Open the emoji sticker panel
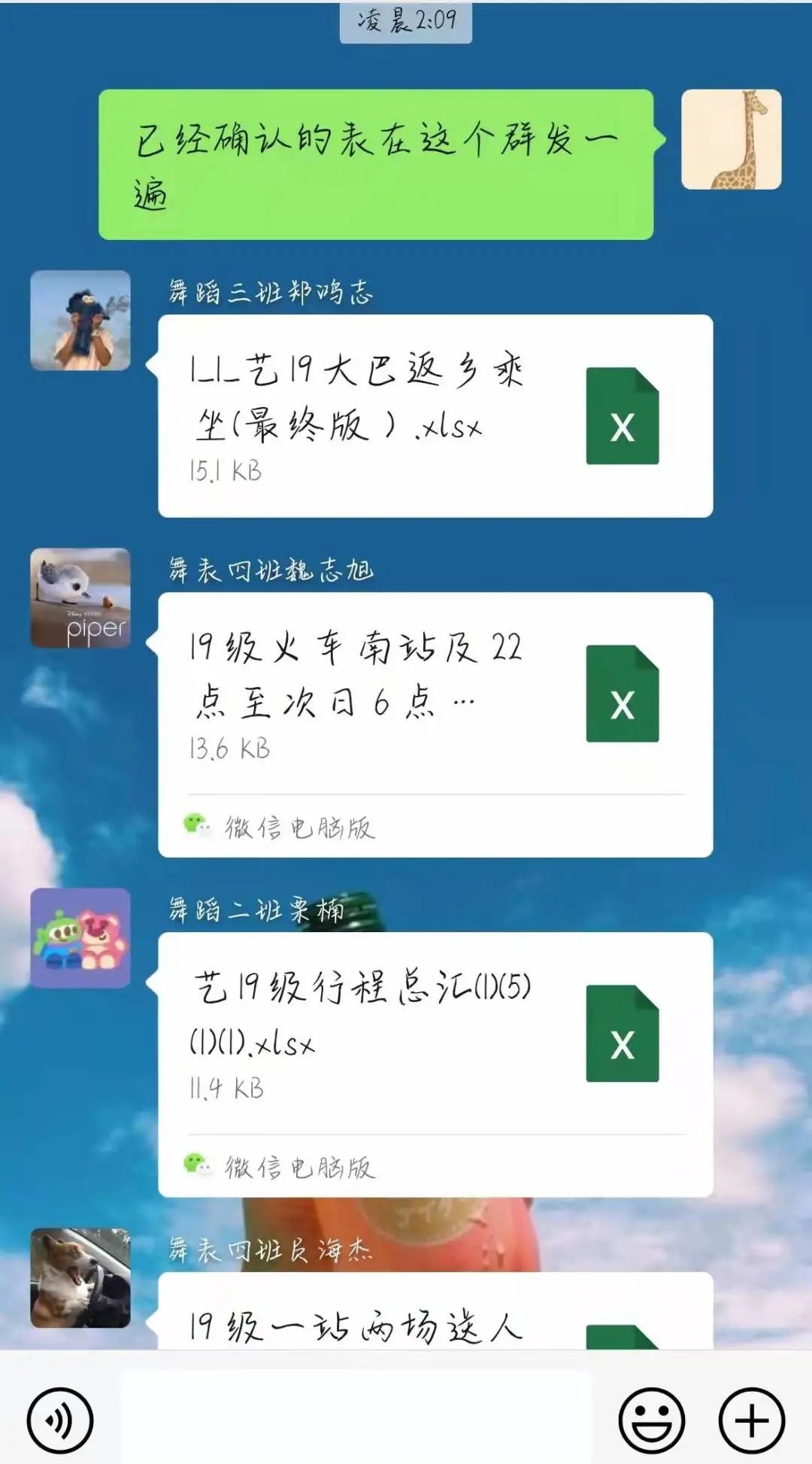The width and height of the screenshot is (812, 1464). coord(651,1420)
